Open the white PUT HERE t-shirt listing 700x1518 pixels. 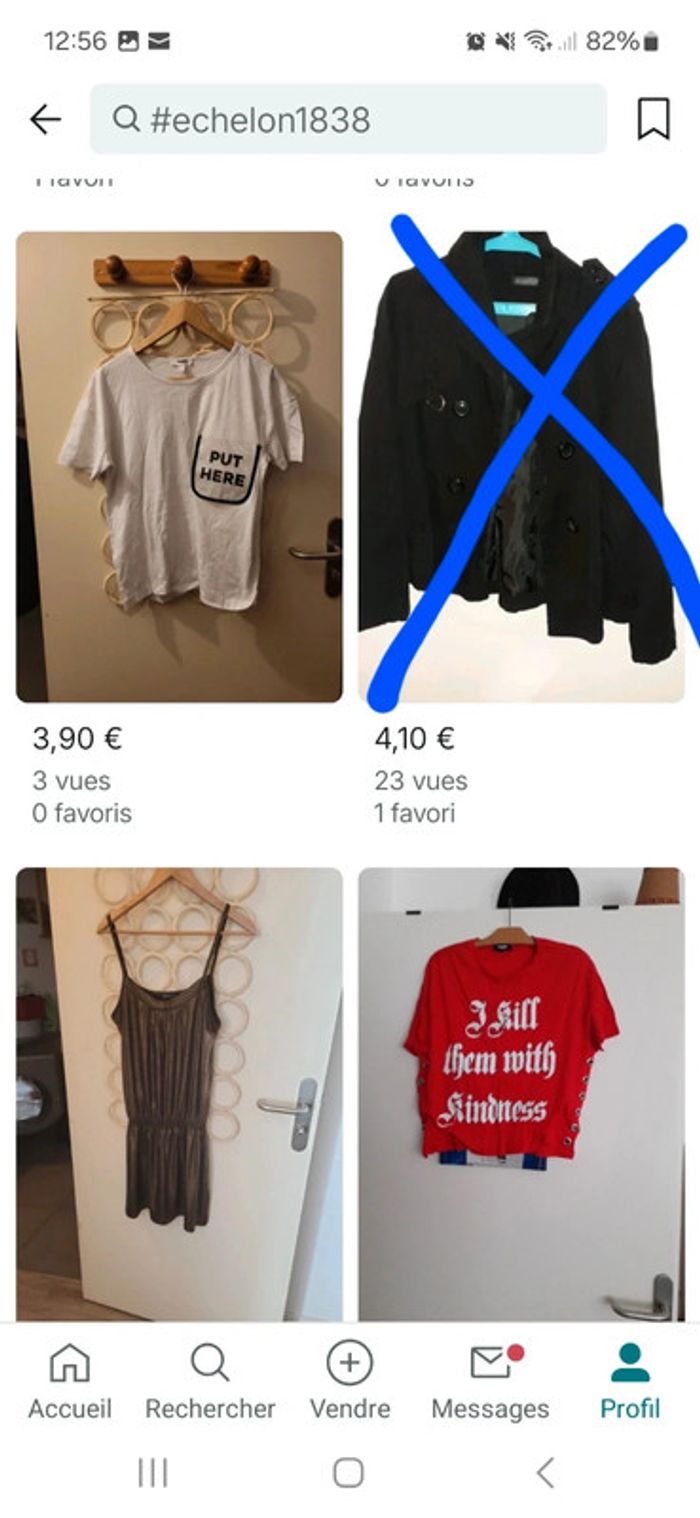click(x=179, y=466)
